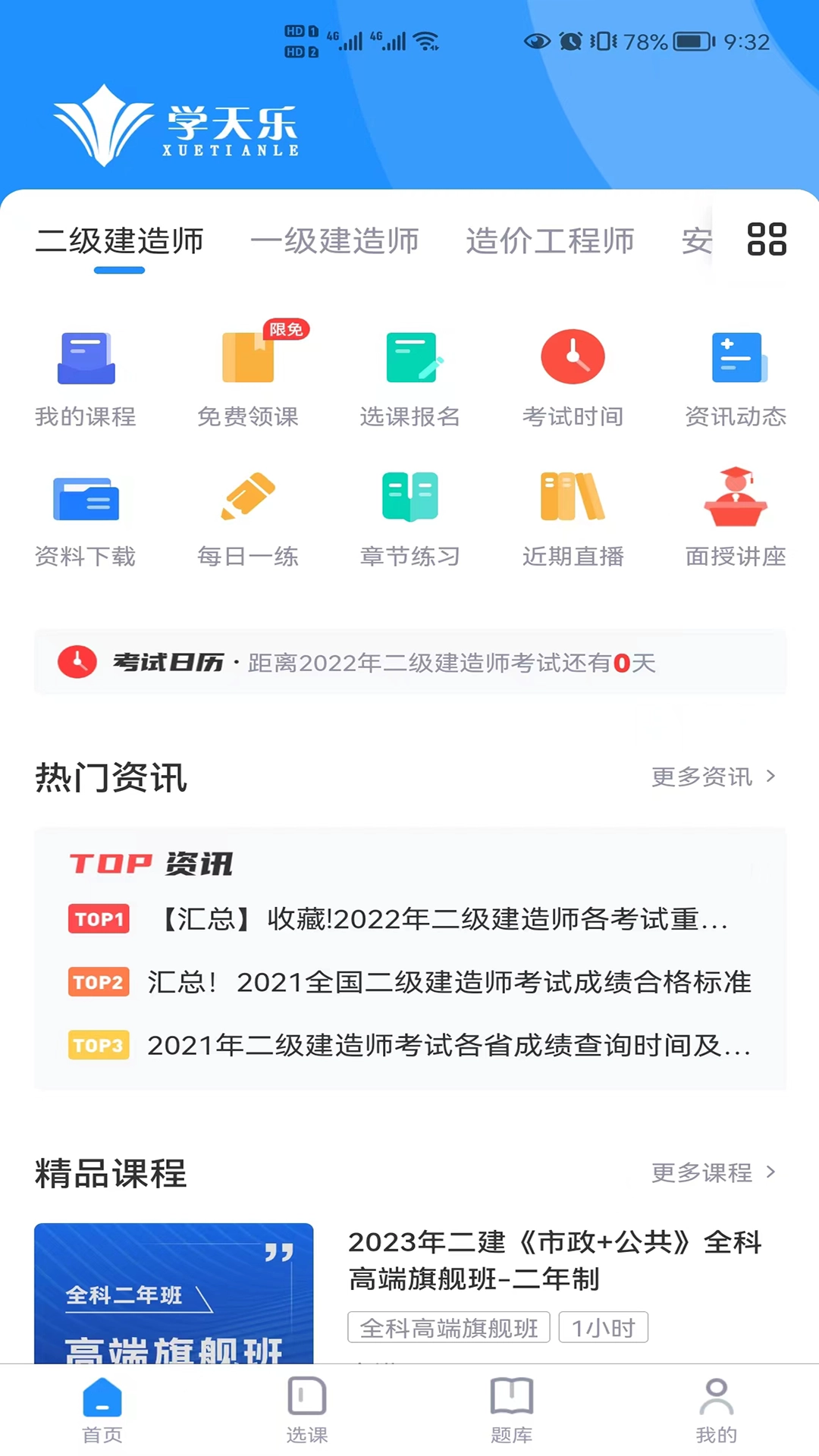Switch to the 一级建造师 tab

(x=336, y=241)
